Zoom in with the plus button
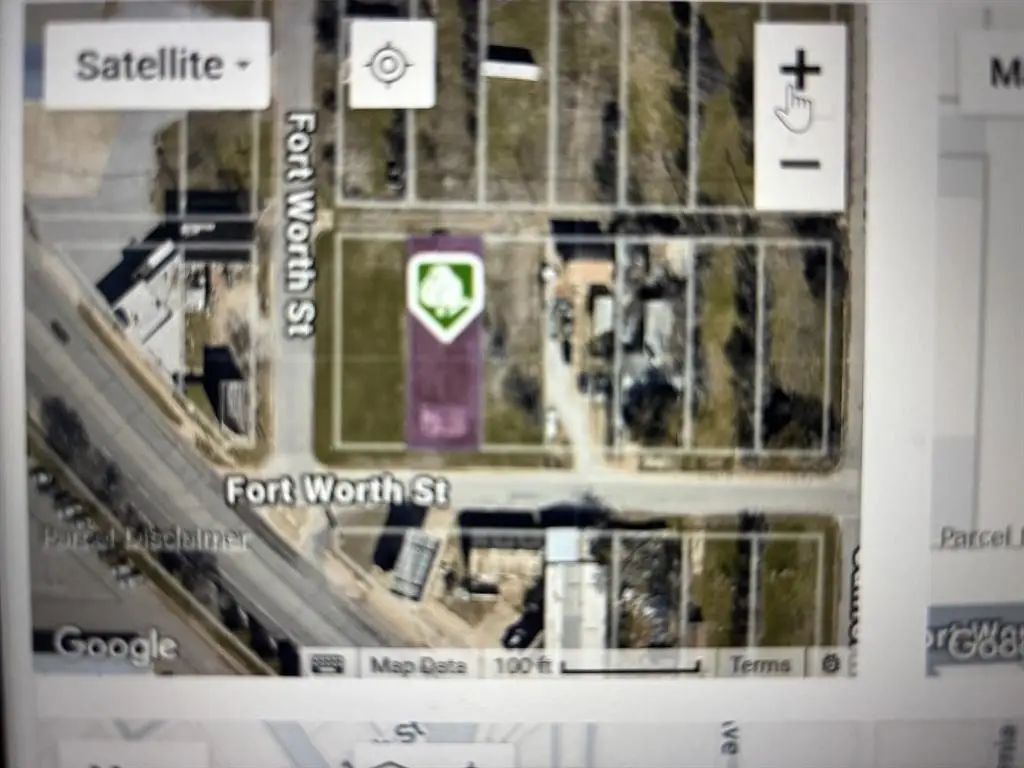 [x=800, y=70]
